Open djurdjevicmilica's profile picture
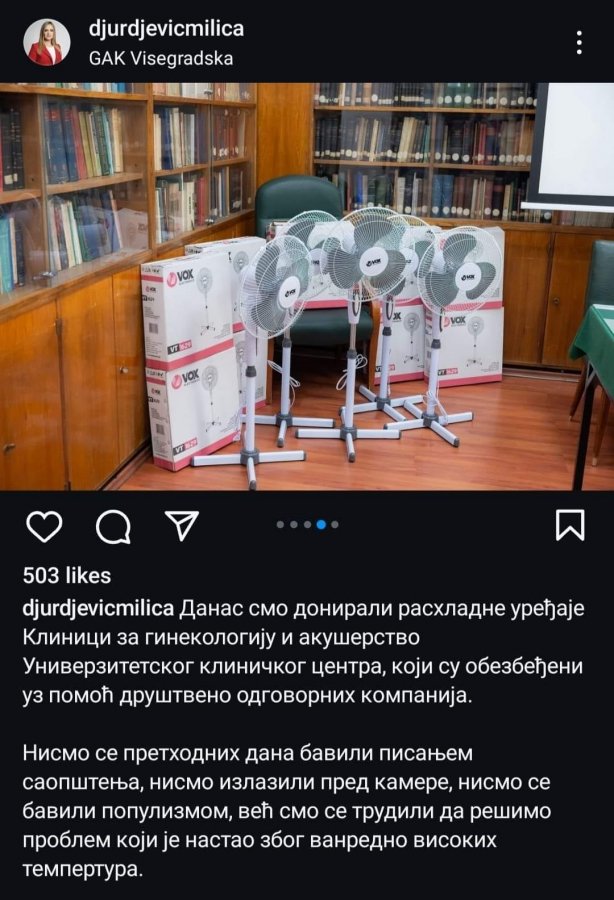Viewport: 614px width, 900px height. pos(47,42)
